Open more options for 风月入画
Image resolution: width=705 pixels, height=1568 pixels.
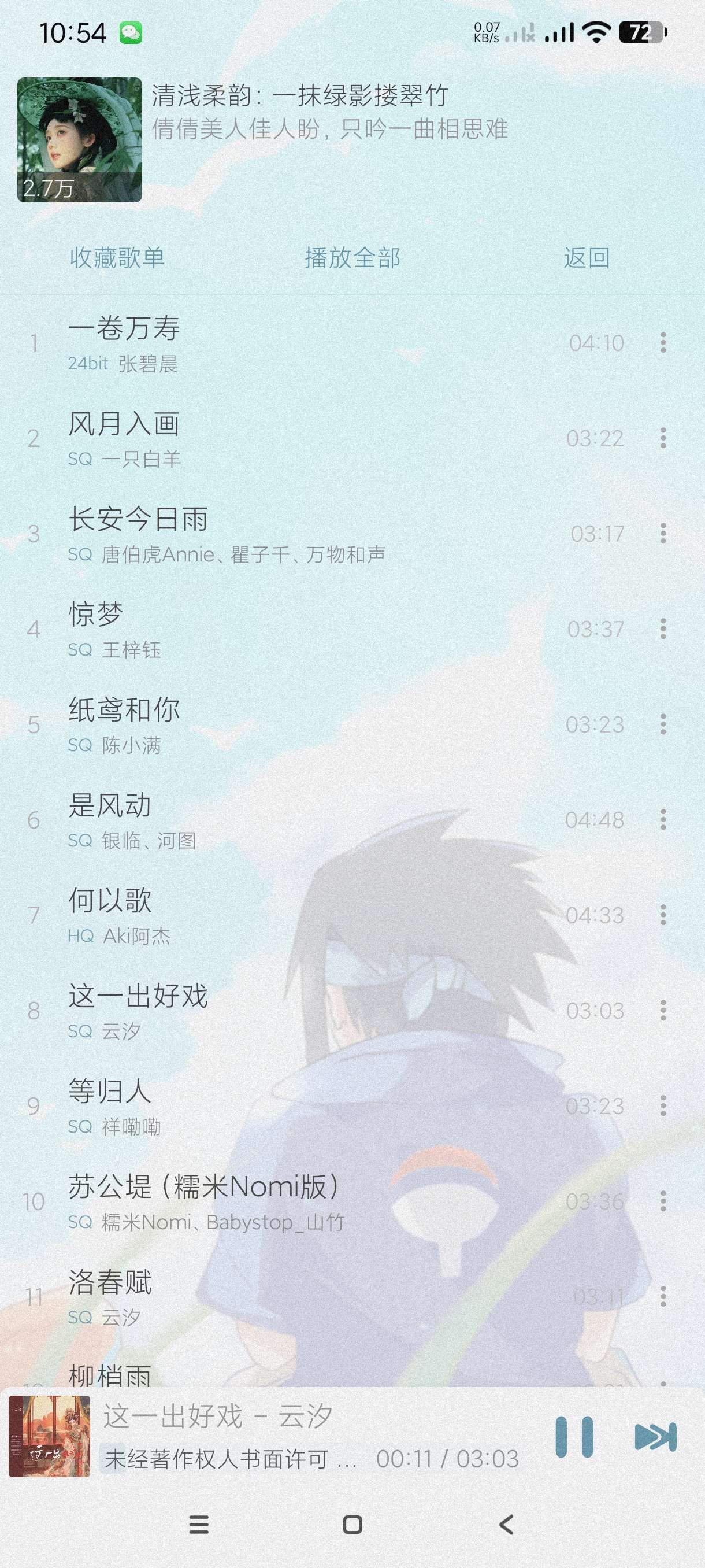click(x=663, y=438)
